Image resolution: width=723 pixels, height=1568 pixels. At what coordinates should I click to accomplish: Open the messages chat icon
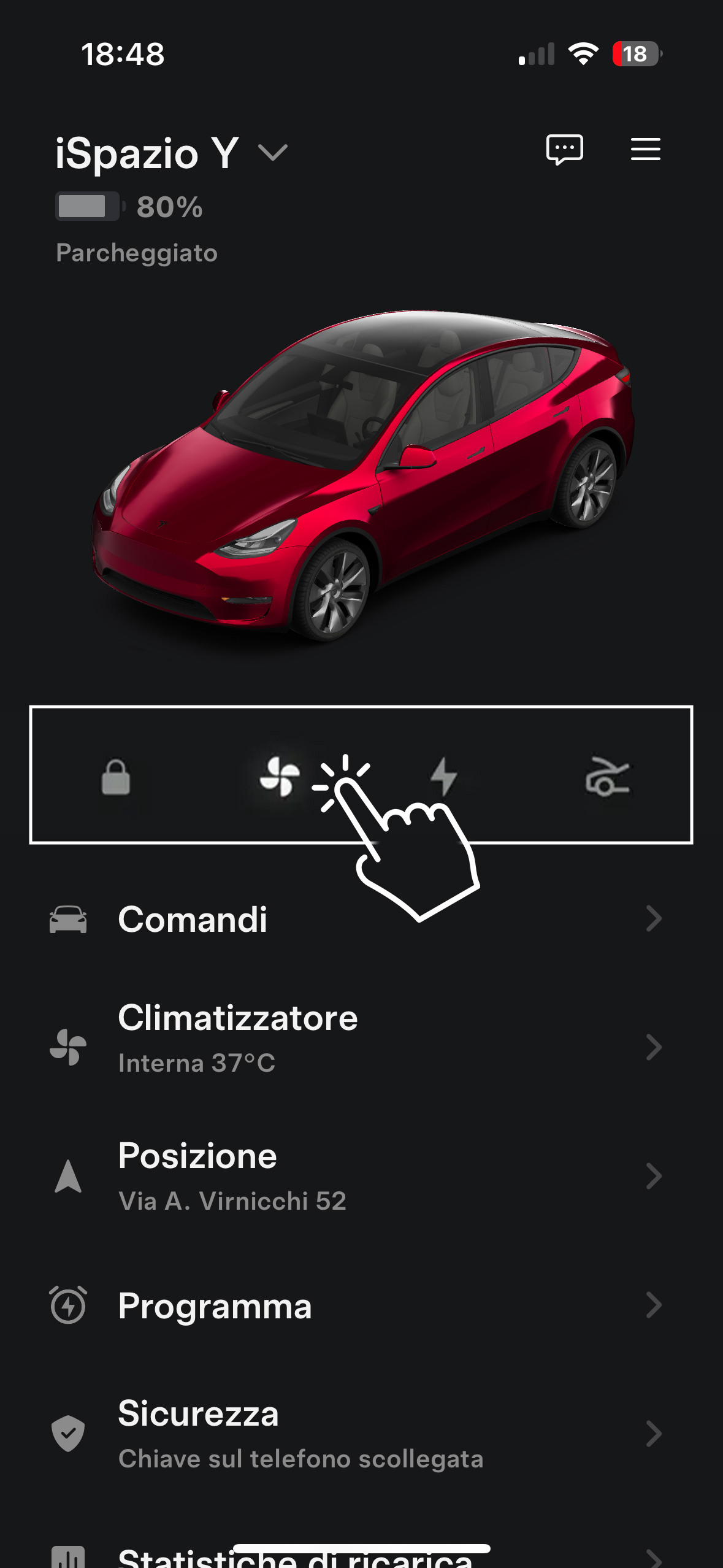tap(564, 149)
